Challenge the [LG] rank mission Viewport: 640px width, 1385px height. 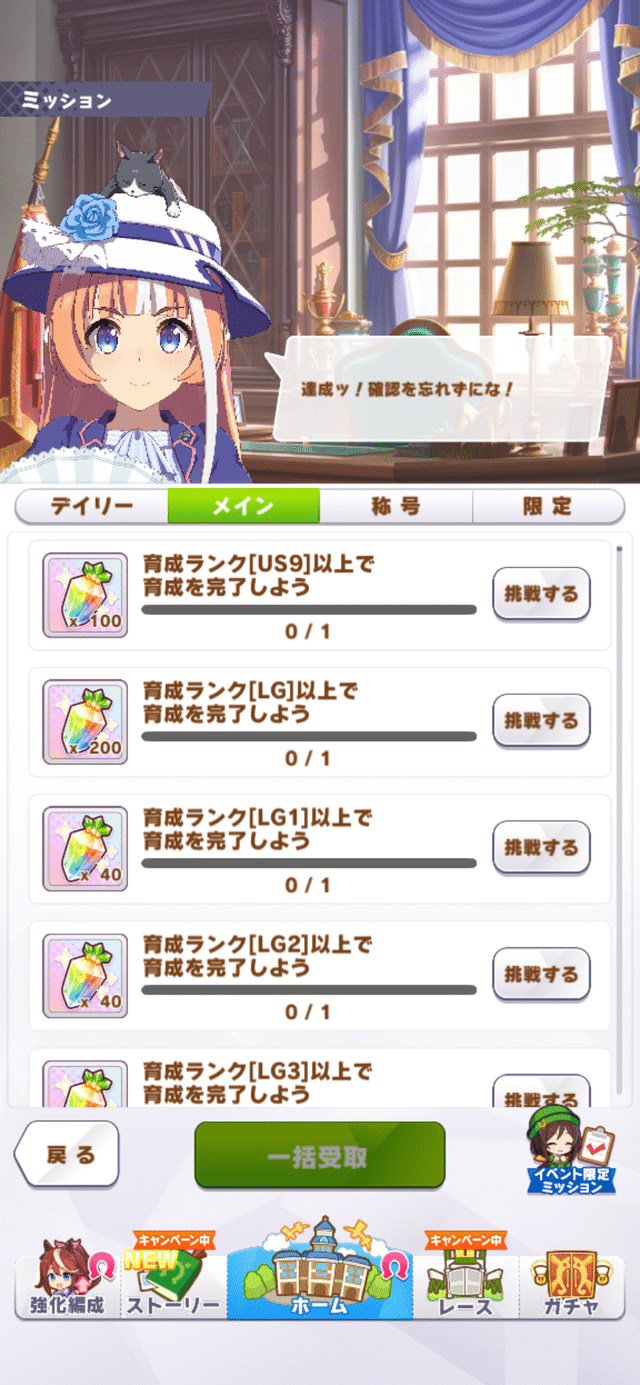tap(541, 721)
